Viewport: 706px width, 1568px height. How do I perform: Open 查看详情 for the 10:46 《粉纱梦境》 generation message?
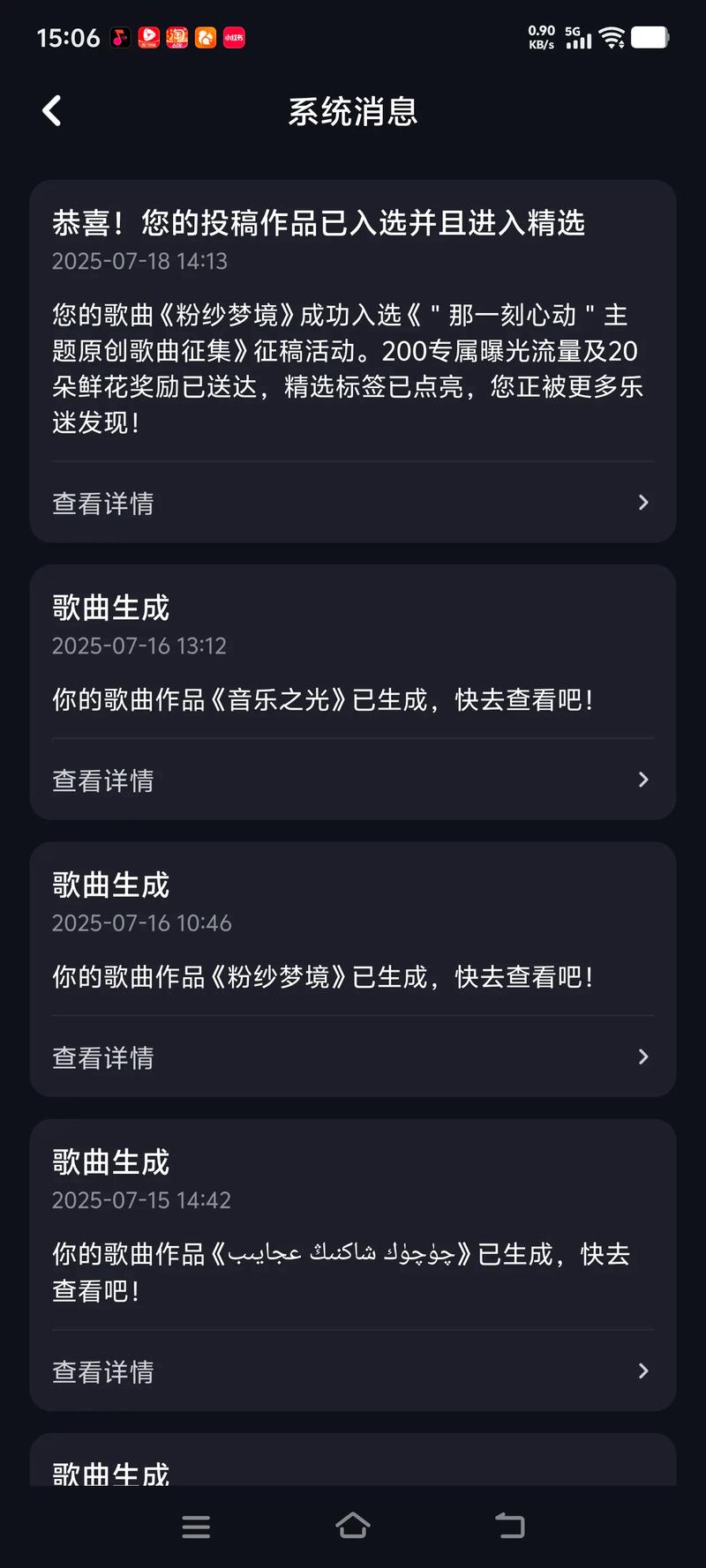point(352,1057)
